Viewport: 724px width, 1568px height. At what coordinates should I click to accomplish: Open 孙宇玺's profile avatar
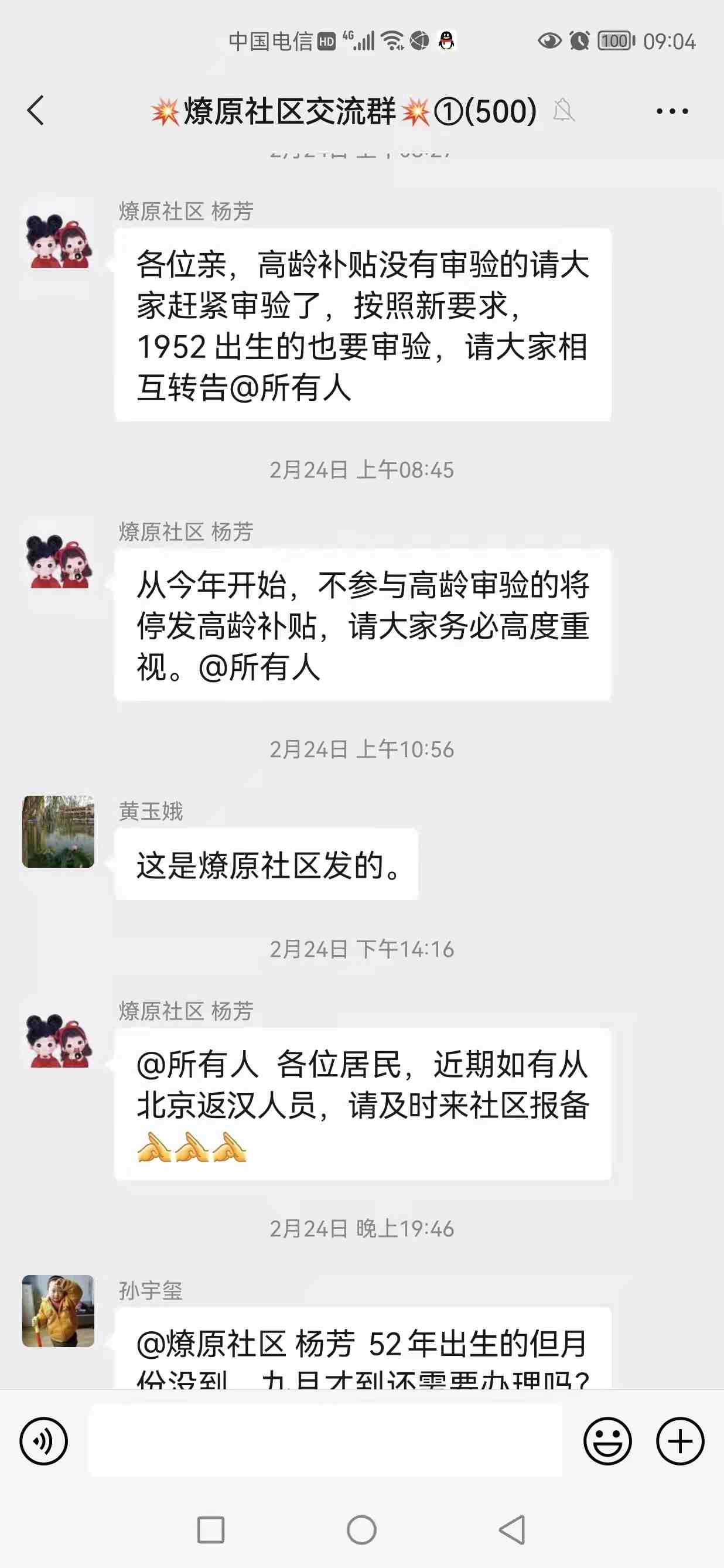click(x=59, y=1311)
